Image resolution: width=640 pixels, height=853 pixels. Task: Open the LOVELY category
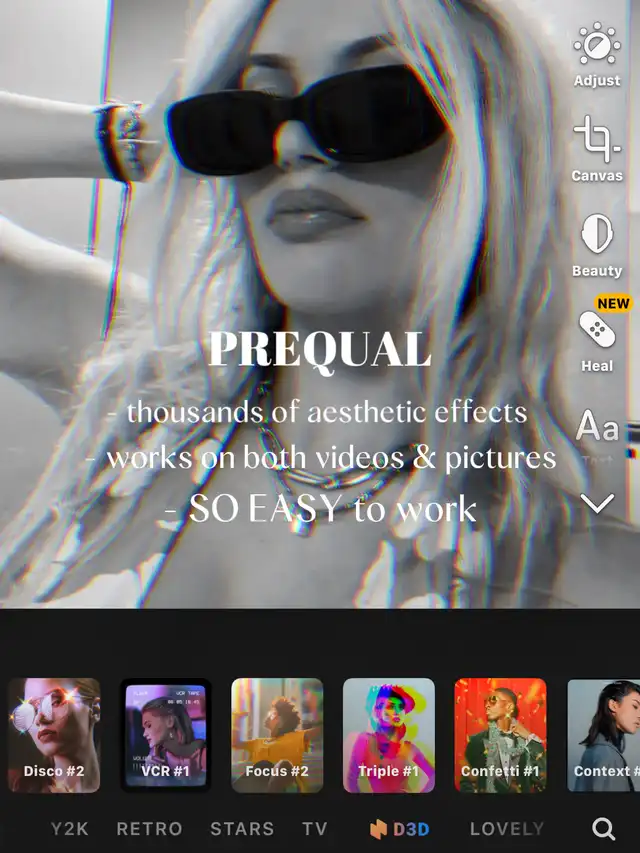click(x=507, y=829)
